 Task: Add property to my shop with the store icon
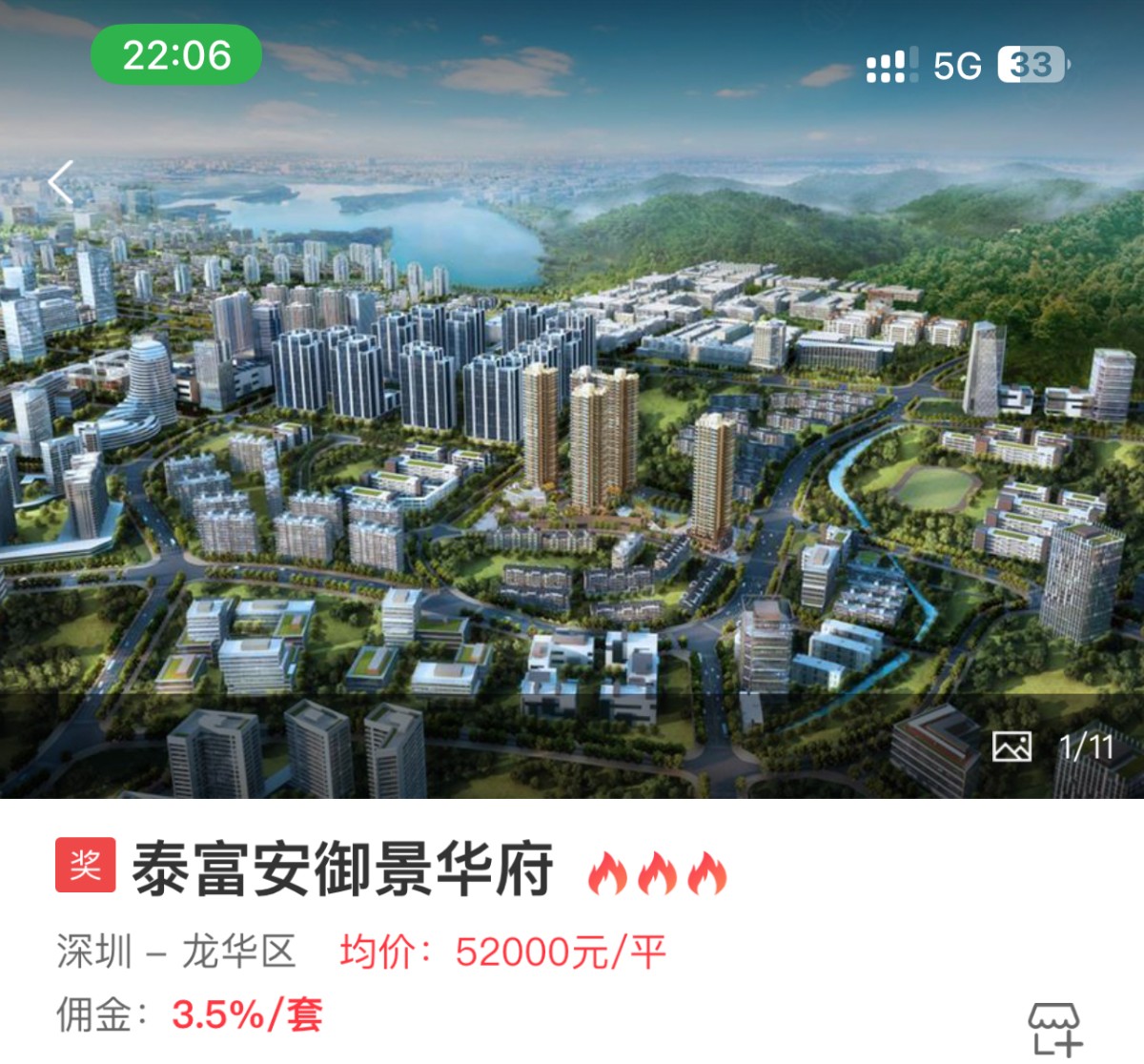1054,1029
